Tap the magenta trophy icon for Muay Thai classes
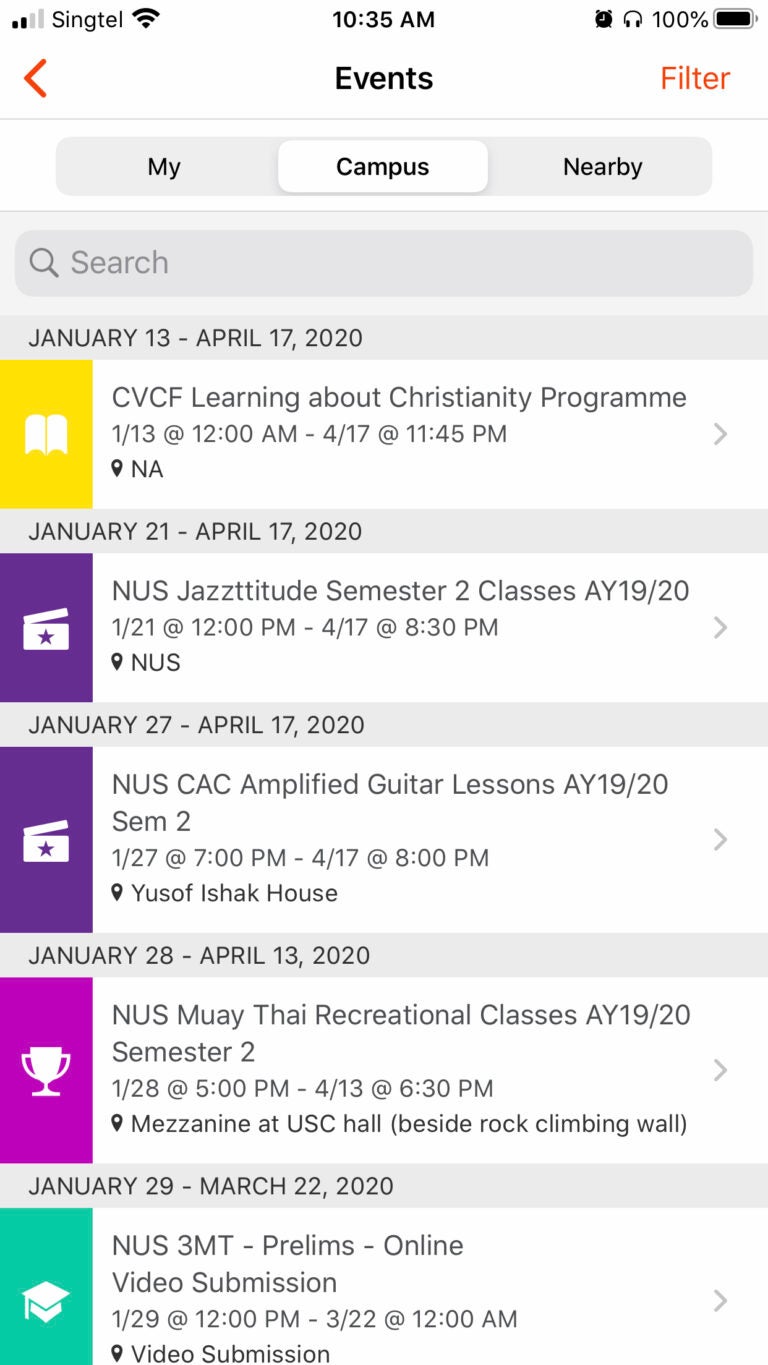 (x=46, y=1070)
